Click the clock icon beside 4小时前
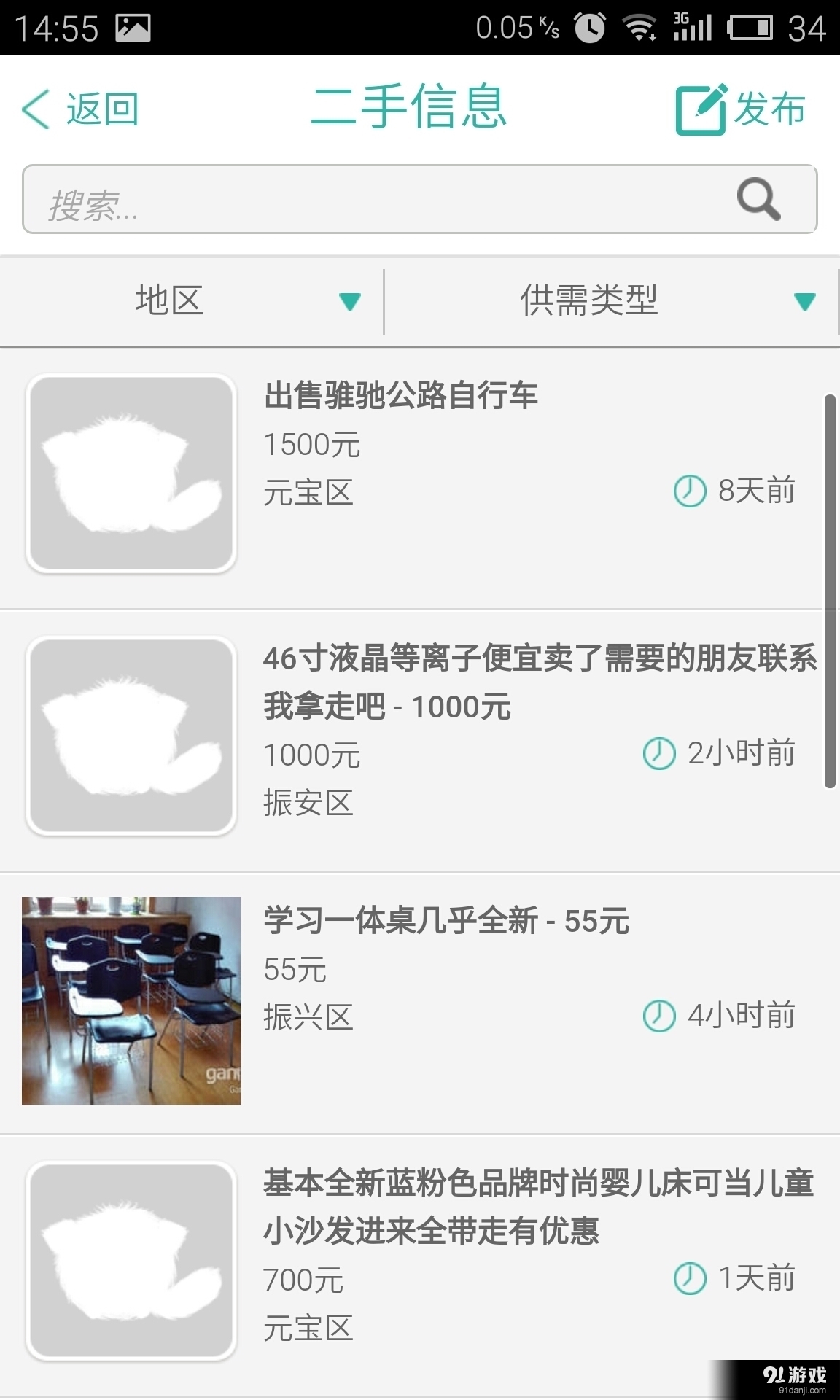Screen dimensions: 840x1400 click(658, 1014)
